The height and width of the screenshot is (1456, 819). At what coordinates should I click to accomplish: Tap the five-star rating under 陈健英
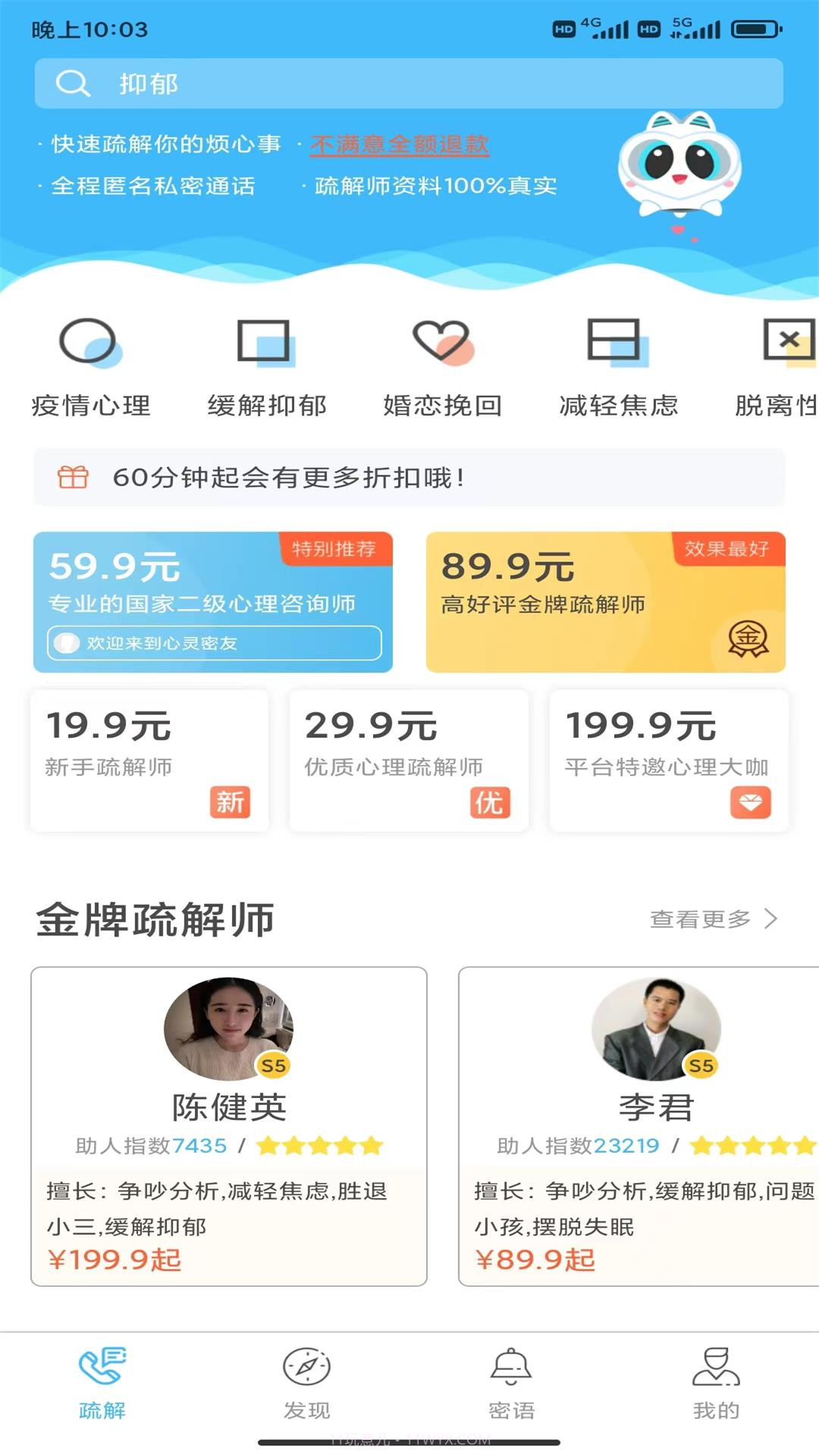pyautogui.click(x=318, y=1147)
